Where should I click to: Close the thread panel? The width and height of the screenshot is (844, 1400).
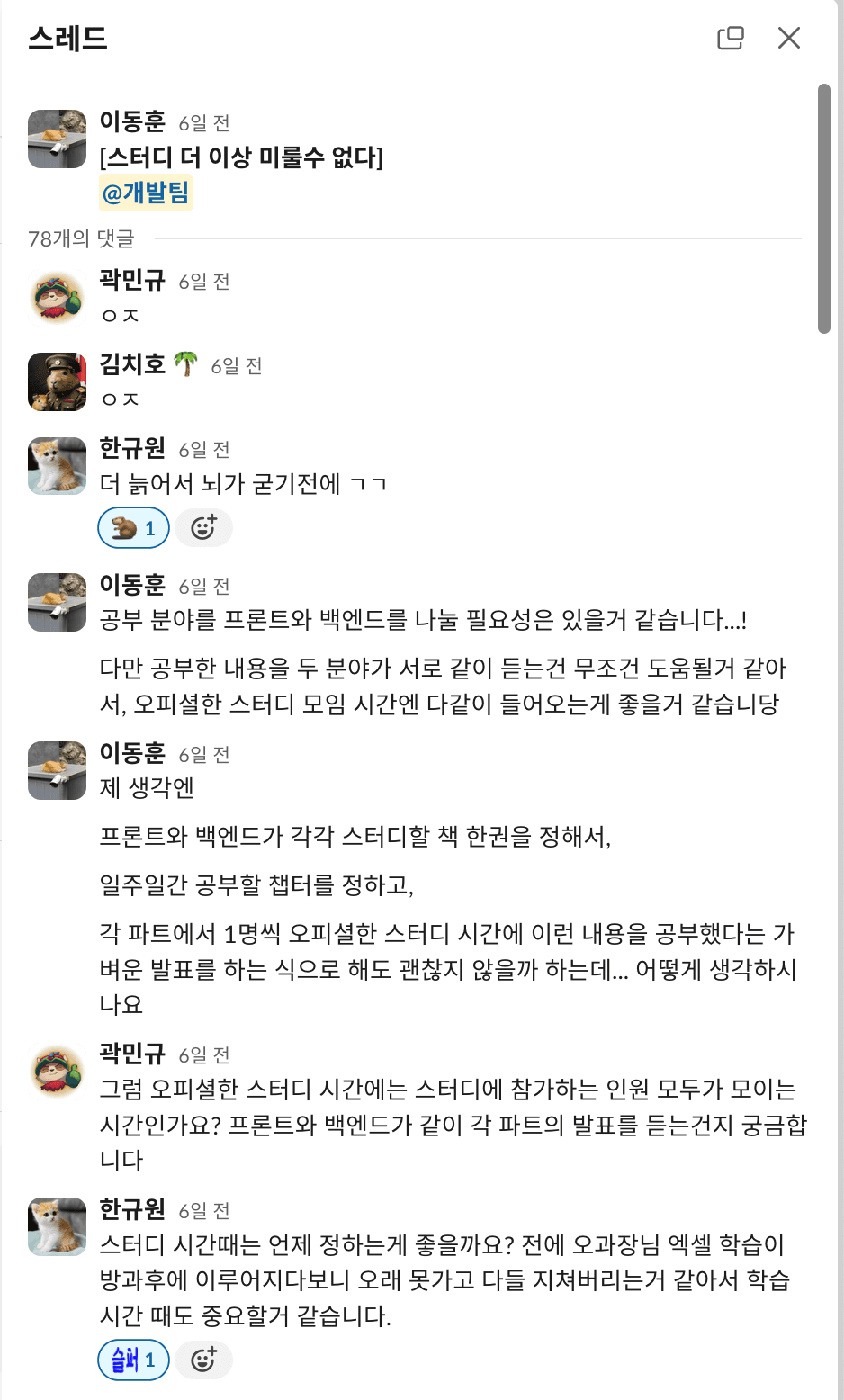point(788,38)
